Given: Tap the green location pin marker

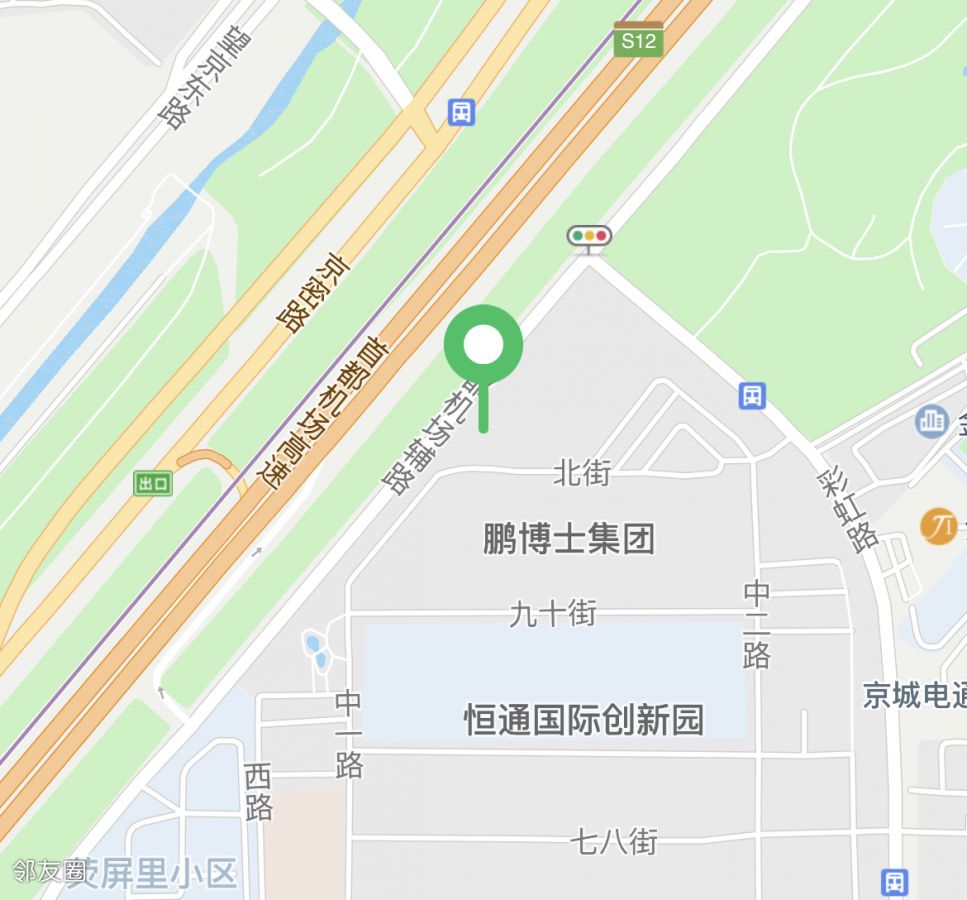Looking at the screenshot, I should [484, 346].
